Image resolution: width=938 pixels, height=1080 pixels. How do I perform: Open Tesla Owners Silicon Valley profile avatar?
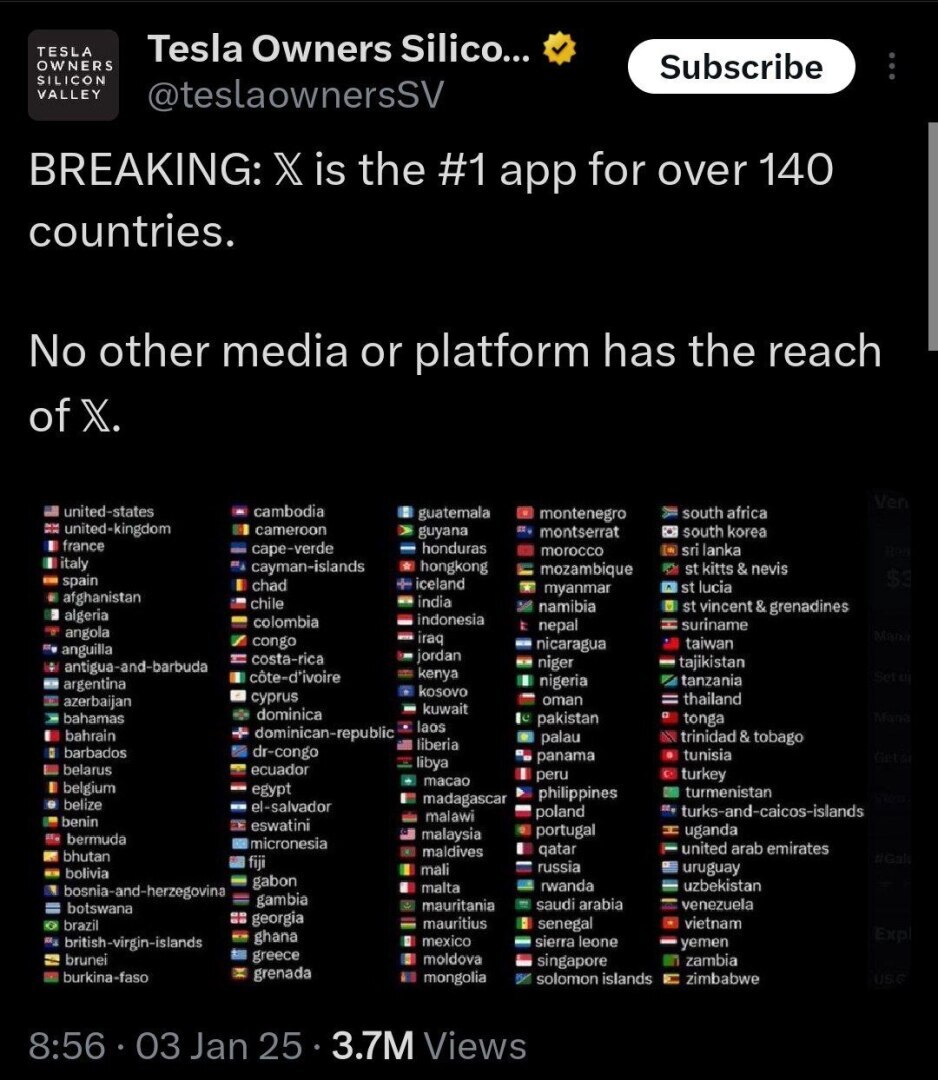tap(73, 75)
